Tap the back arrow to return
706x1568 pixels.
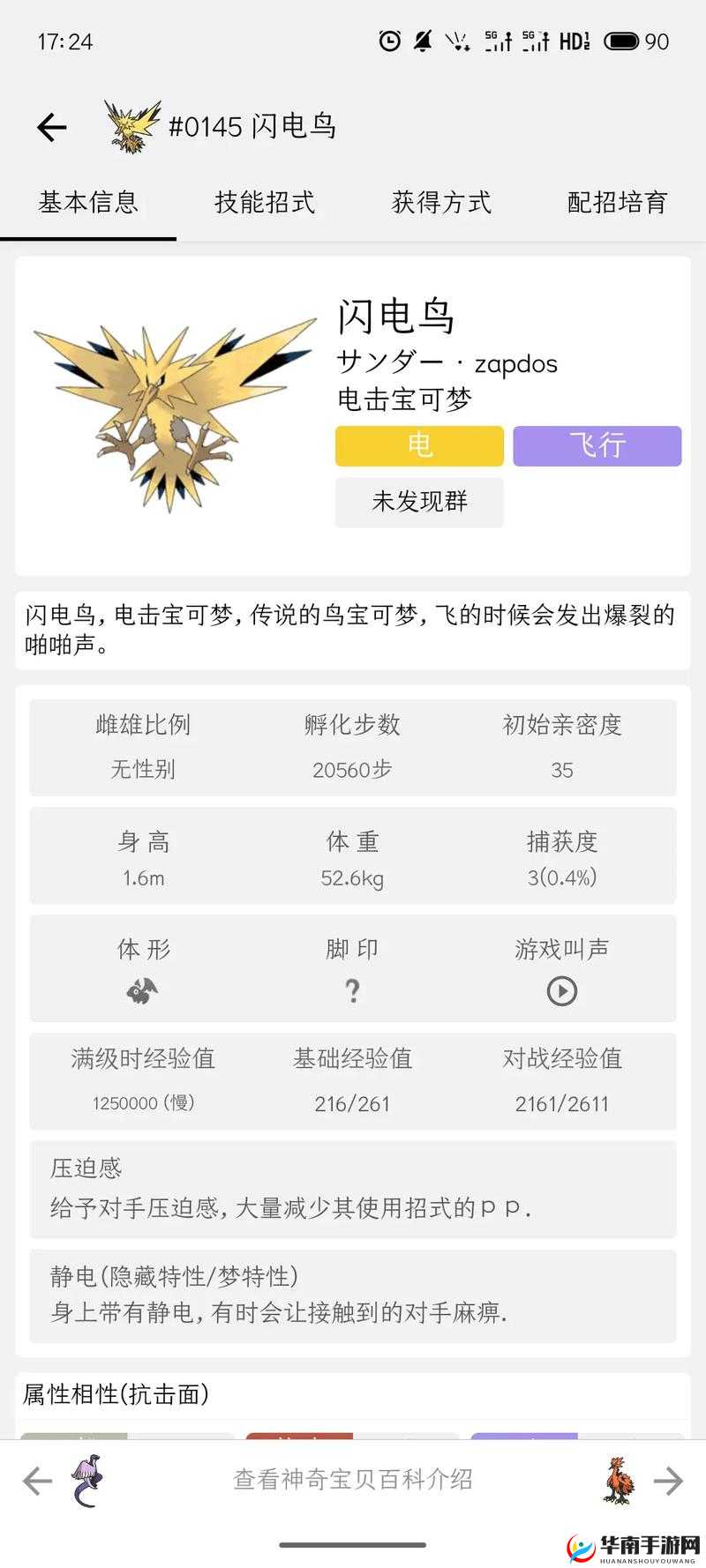(51, 126)
